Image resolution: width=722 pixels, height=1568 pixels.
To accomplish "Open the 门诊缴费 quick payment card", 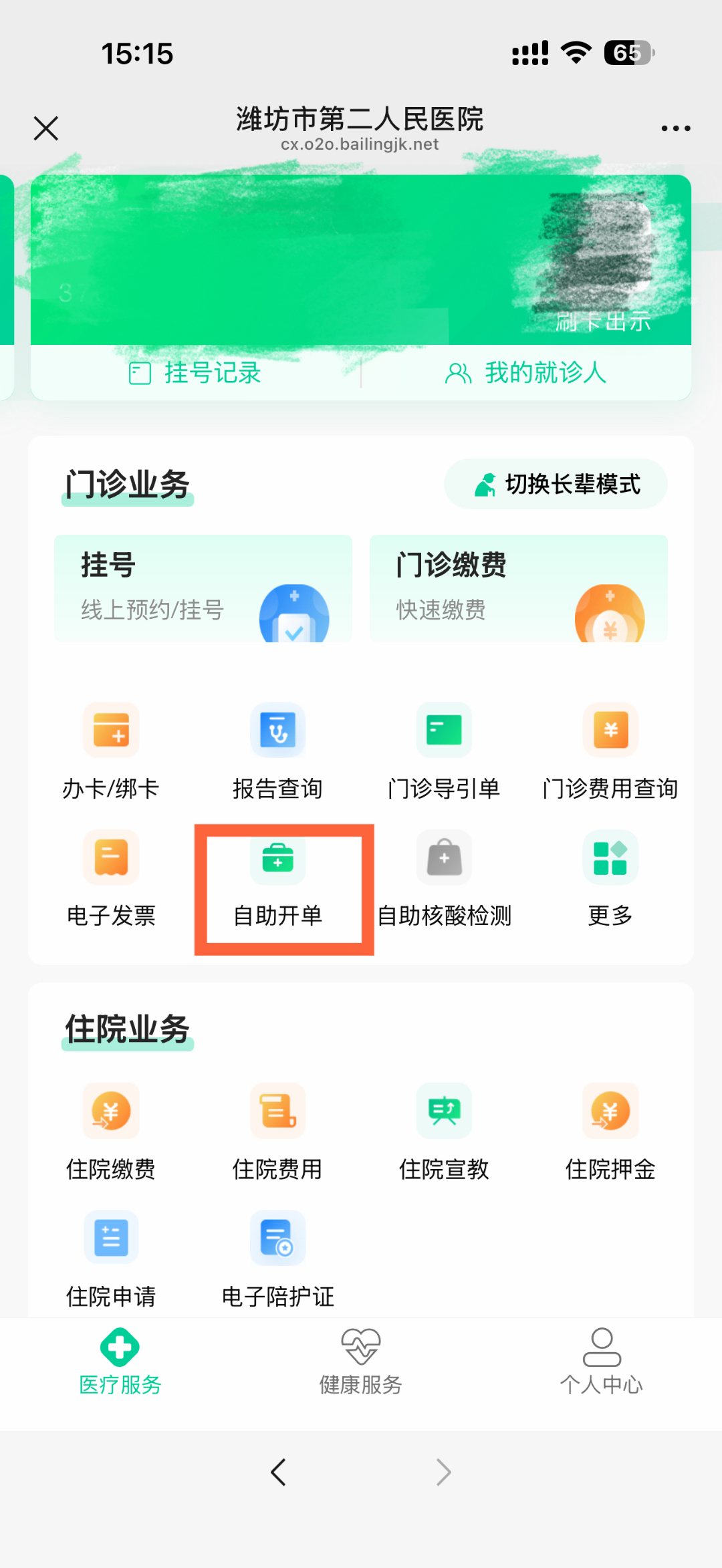I will (x=519, y=588).
